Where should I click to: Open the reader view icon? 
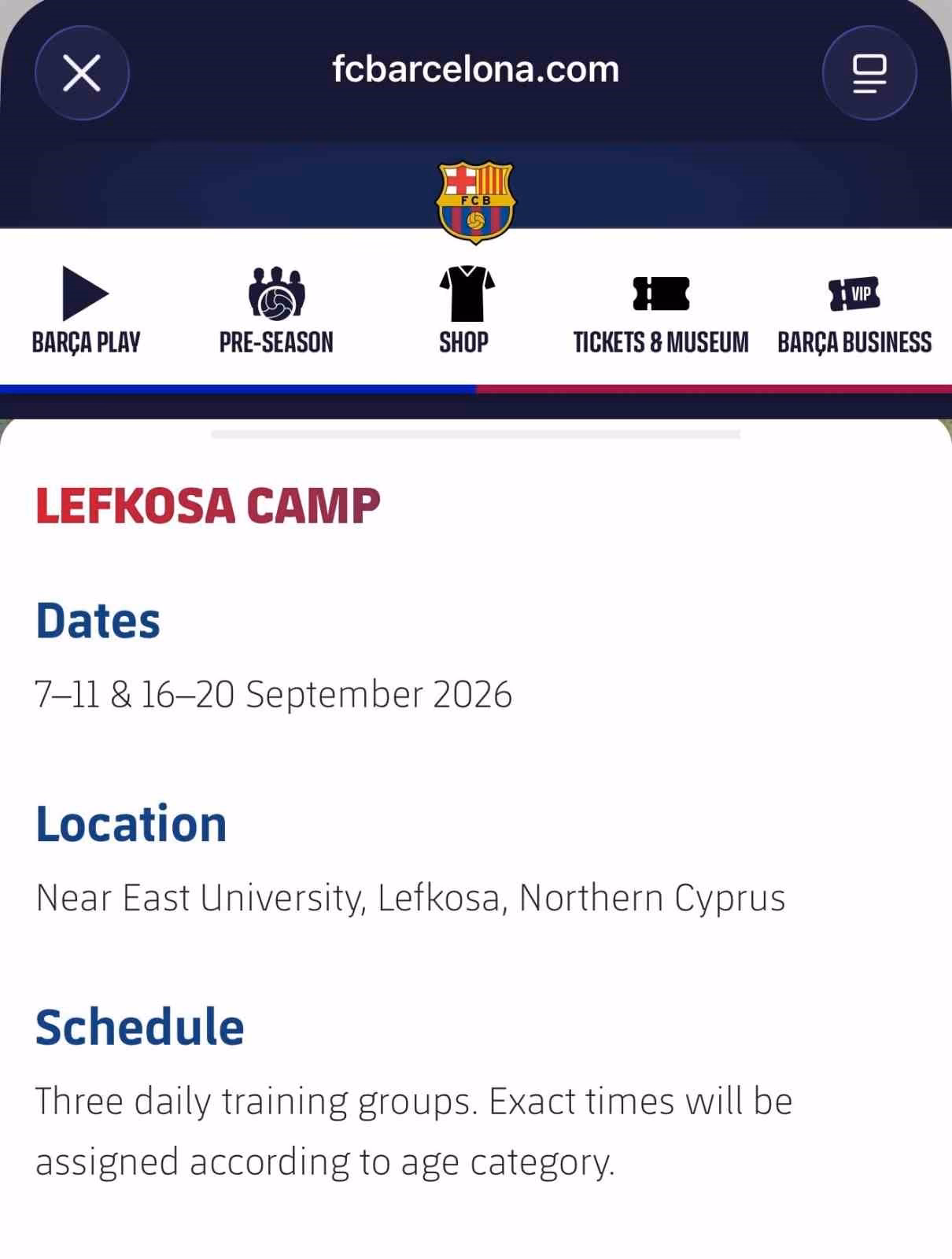point(869,73)
